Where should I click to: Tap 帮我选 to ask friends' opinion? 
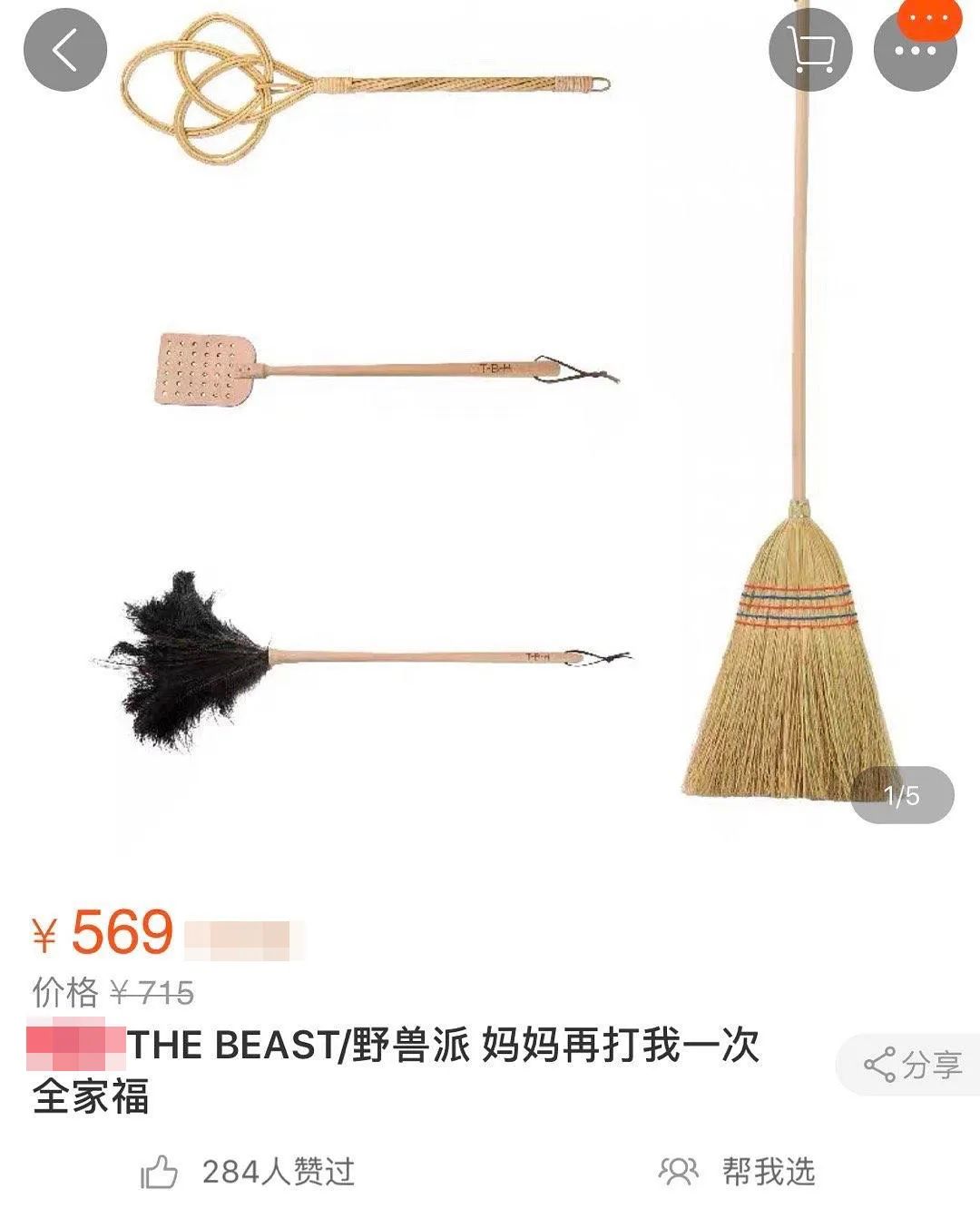737,1172
